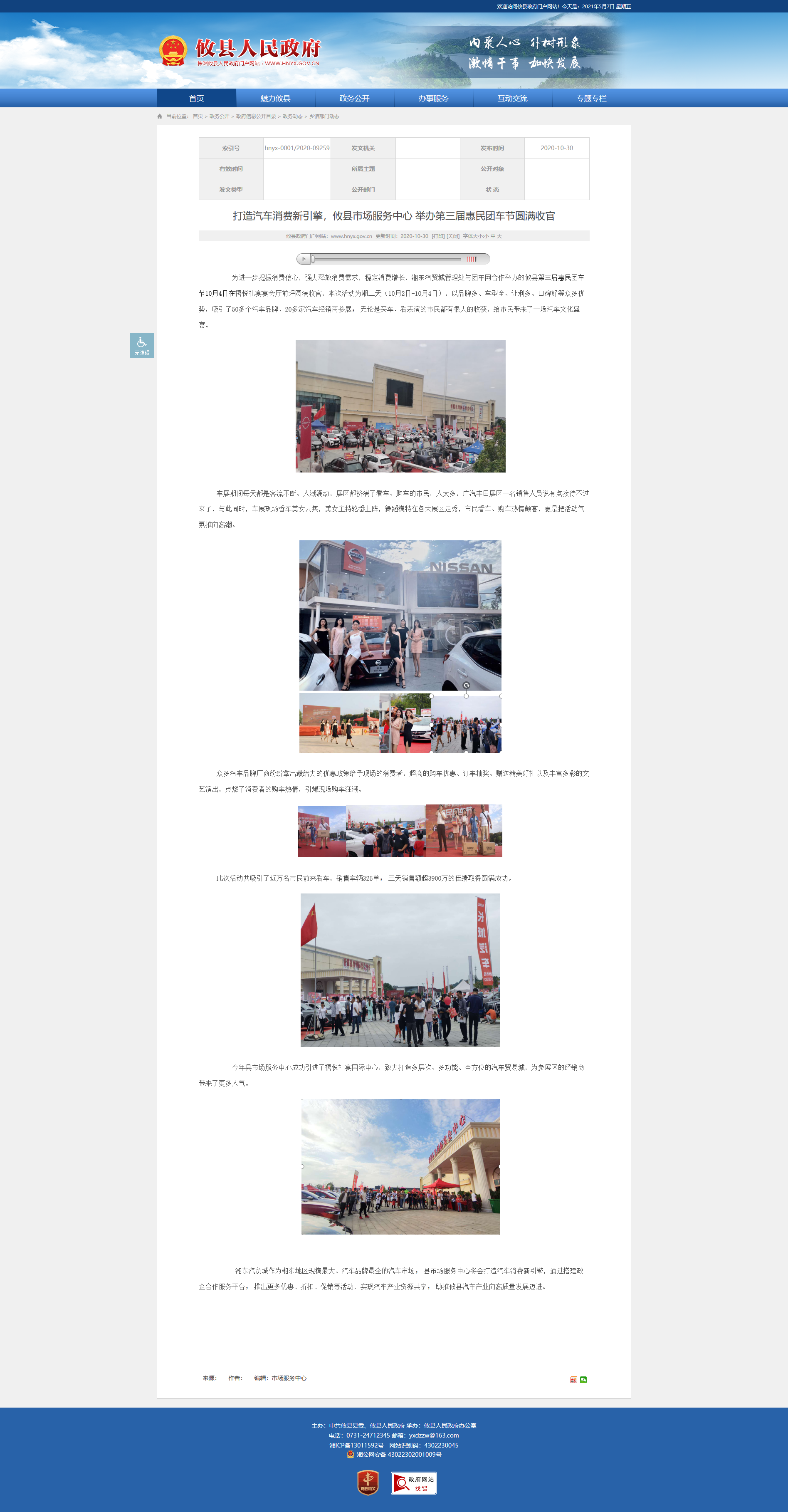Open the 办事服务 nav tab
The width and height of the screenshot is (788, 1512).
click(x=433, y=98)
